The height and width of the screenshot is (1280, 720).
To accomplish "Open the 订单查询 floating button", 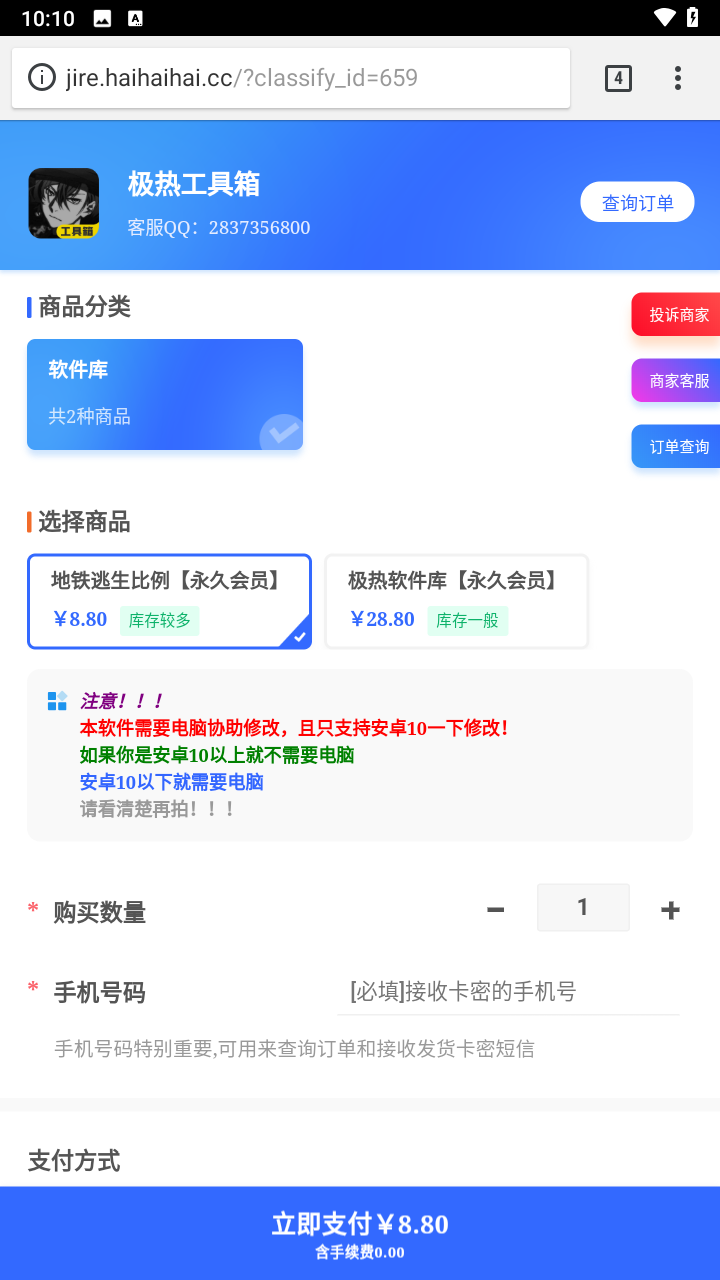I will point(676,446).
